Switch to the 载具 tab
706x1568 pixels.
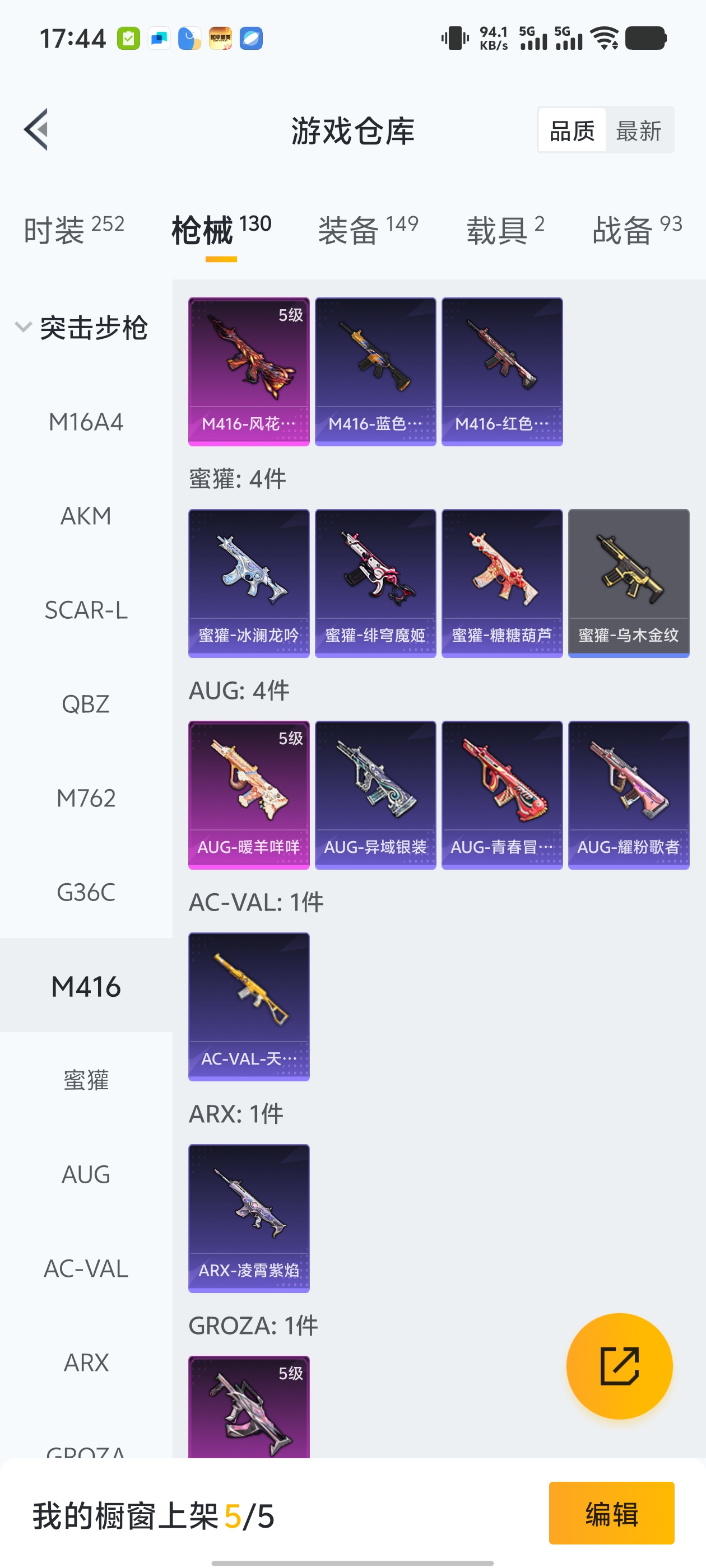click(505, 230)
